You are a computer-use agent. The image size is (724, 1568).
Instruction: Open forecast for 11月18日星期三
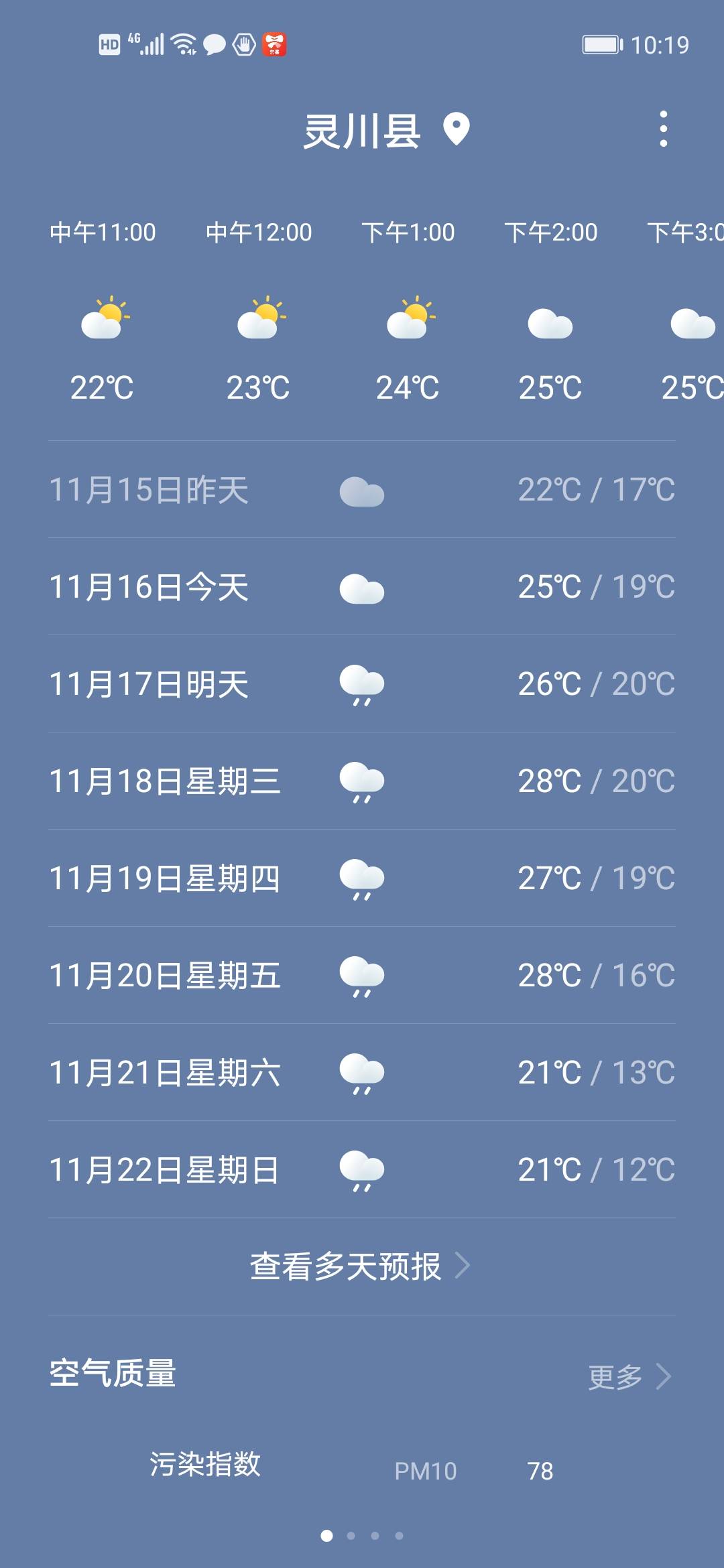click(362, 781)
